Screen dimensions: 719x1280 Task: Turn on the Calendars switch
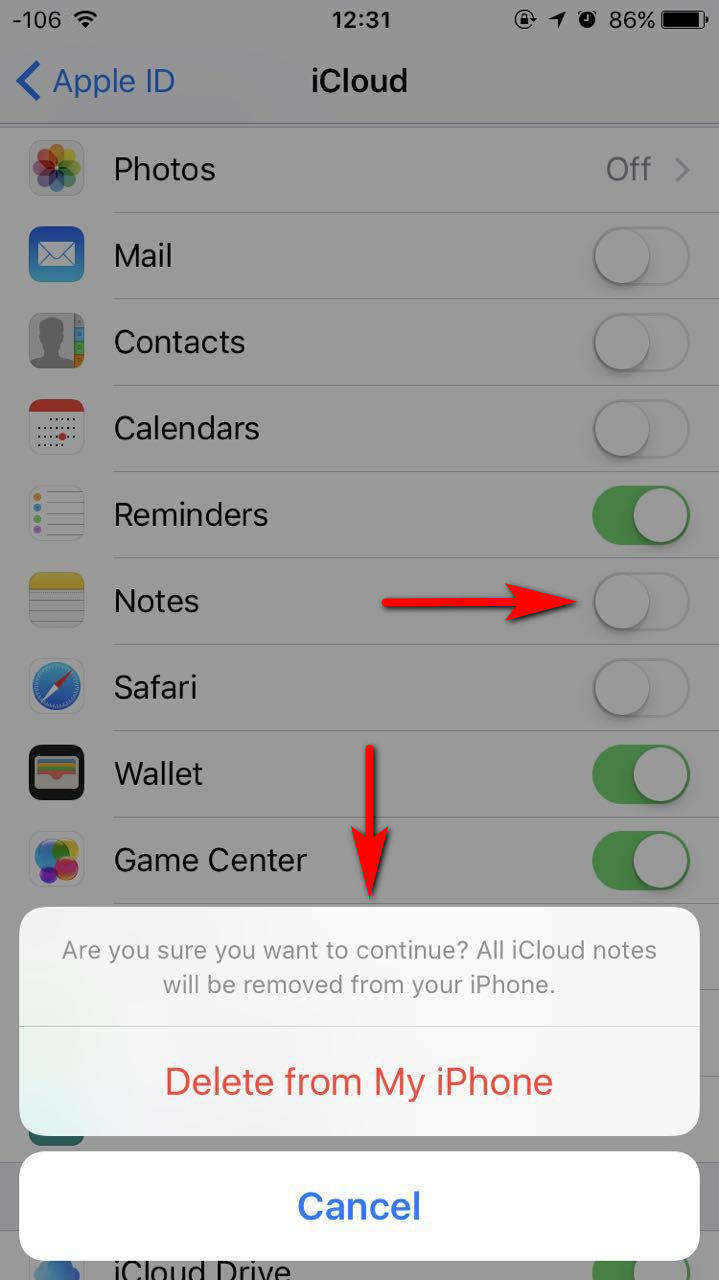pyautogui.click(x=641, y=428)
